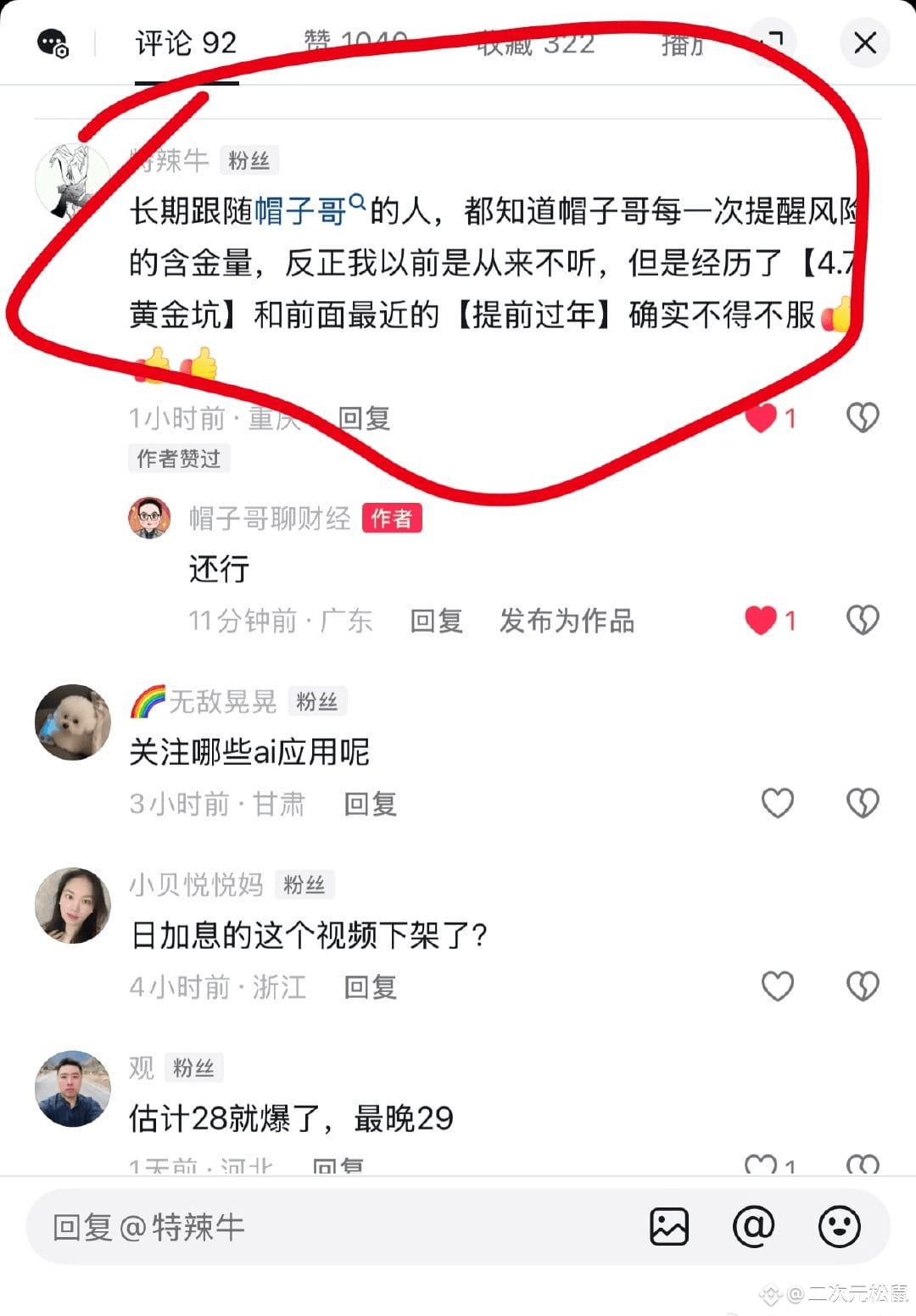Focus the 回复 @特辣牛 input field
916x1316 pixels.
331,1227
